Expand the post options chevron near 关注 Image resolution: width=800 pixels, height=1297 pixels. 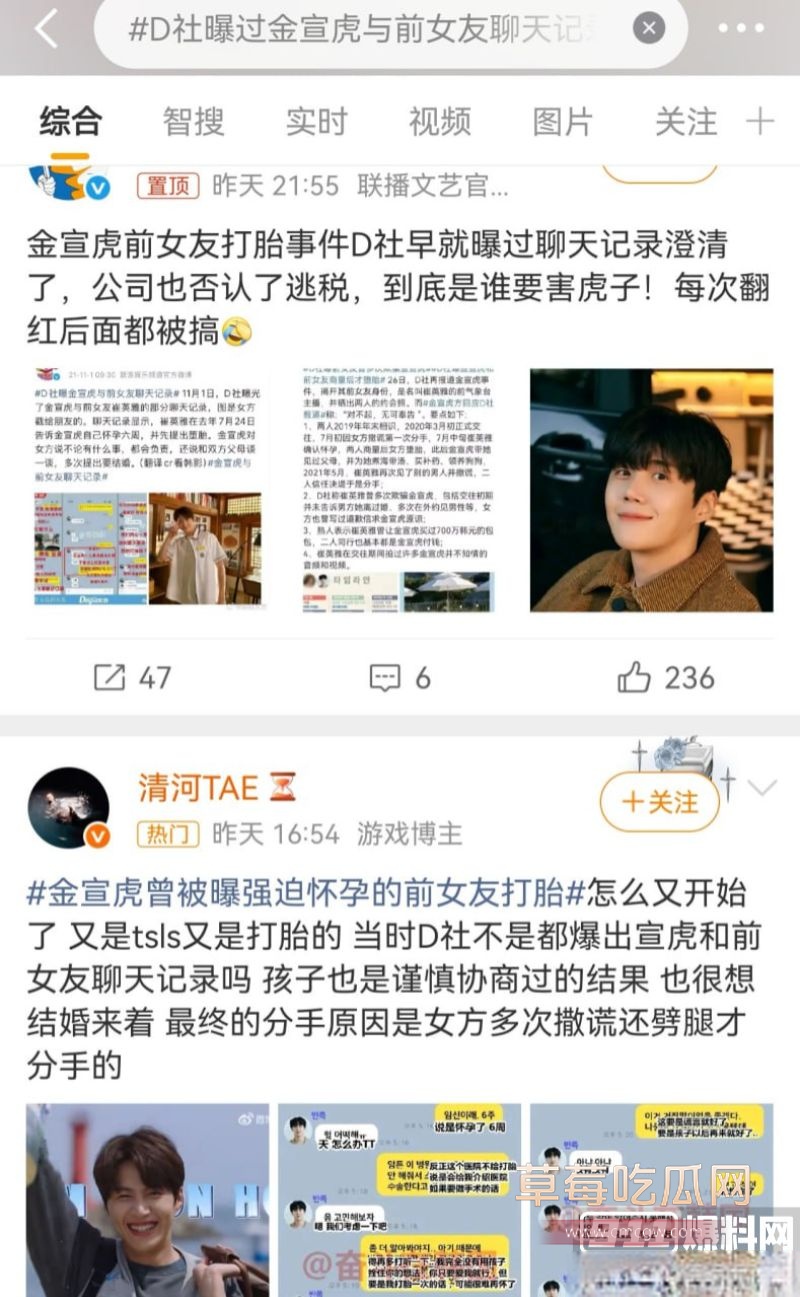click(x=764, y=785)
